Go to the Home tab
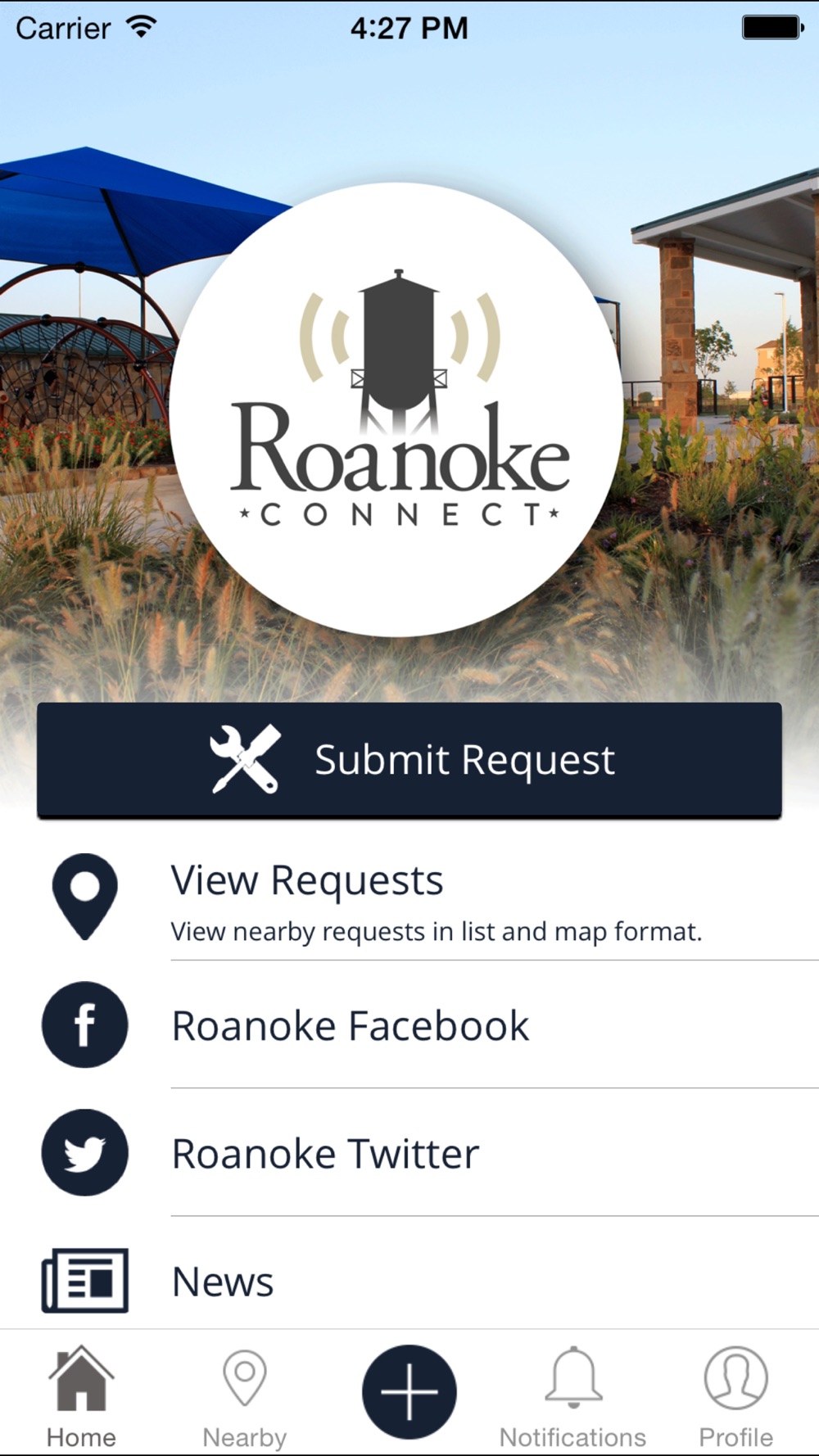819x1456 pixels. click(x=81, y=1395)
